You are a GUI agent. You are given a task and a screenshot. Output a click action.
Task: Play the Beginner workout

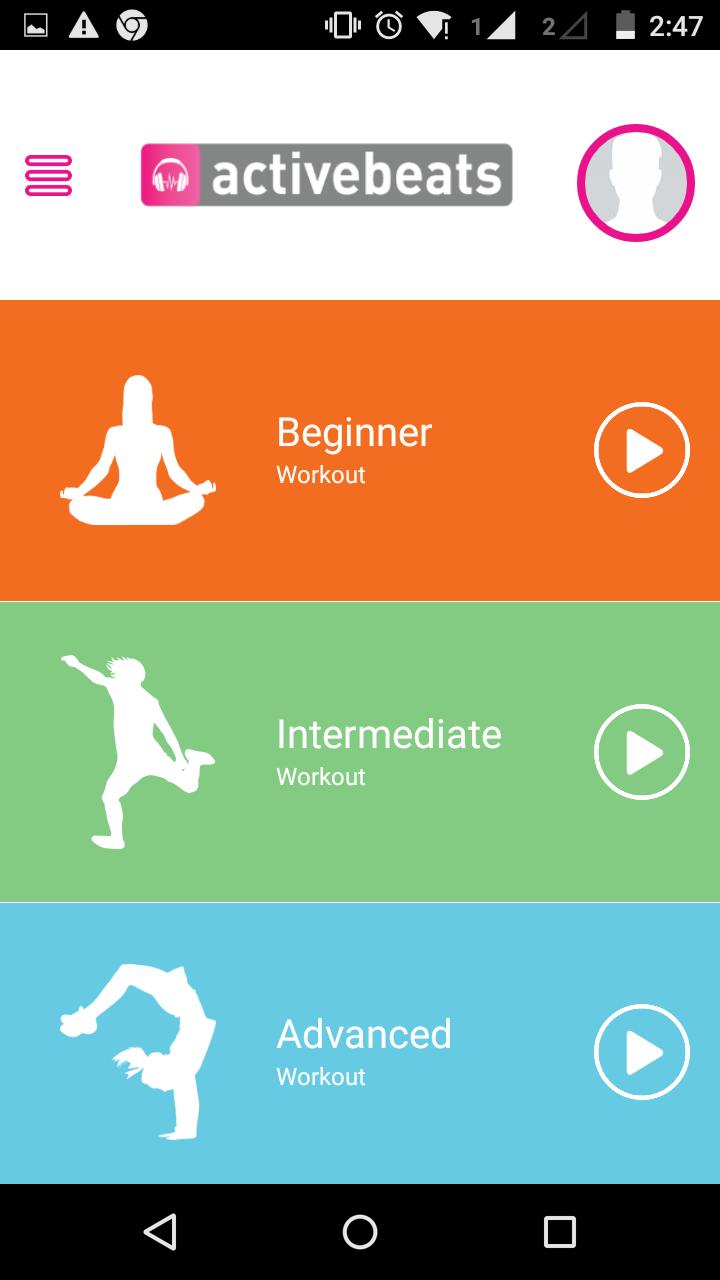point(641,450)
